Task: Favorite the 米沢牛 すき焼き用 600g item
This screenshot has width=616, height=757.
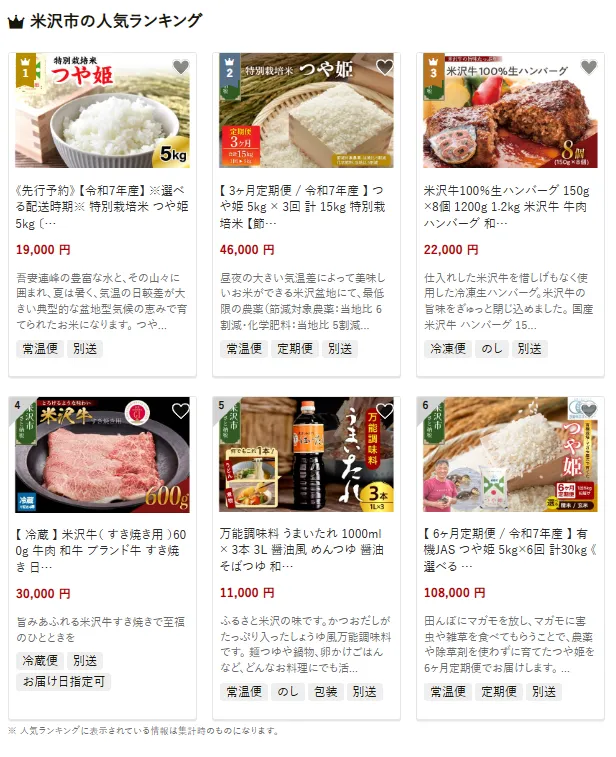Action: click(x=180, y=411)
